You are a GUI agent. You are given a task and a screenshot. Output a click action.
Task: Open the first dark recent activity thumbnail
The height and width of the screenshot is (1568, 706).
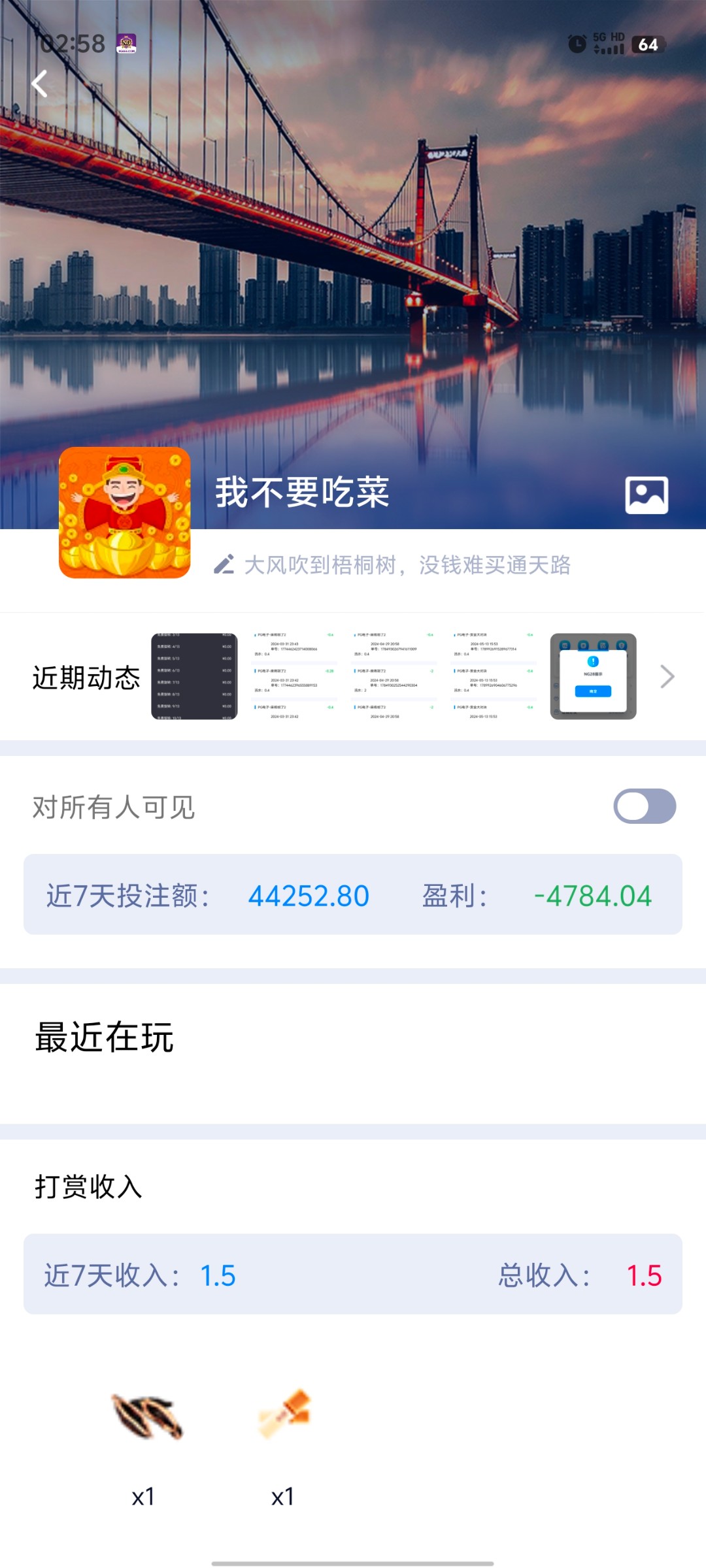tap(194, 676)
